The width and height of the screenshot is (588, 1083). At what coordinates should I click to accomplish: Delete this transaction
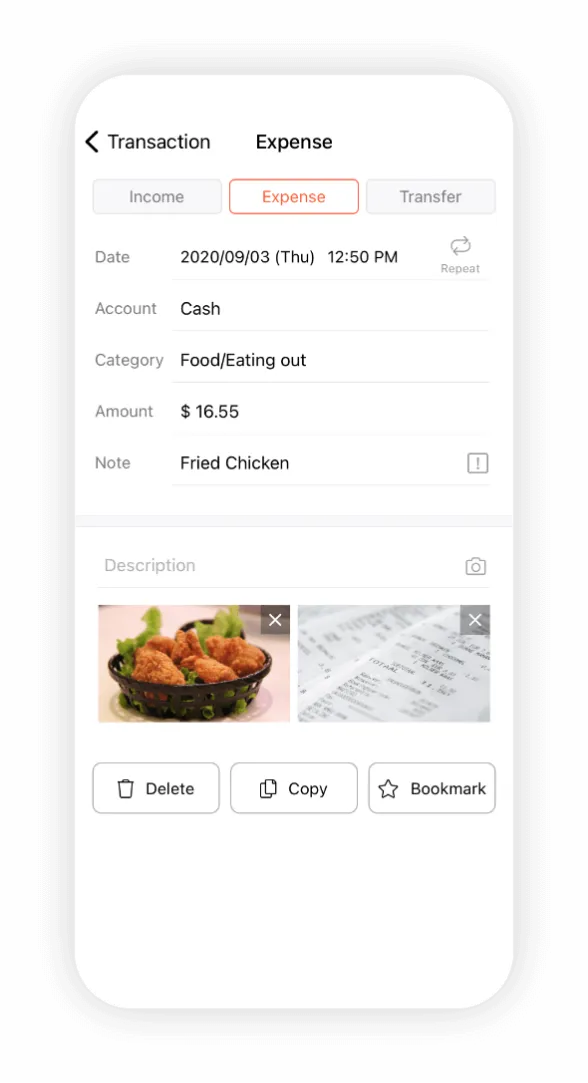point(156,788)
